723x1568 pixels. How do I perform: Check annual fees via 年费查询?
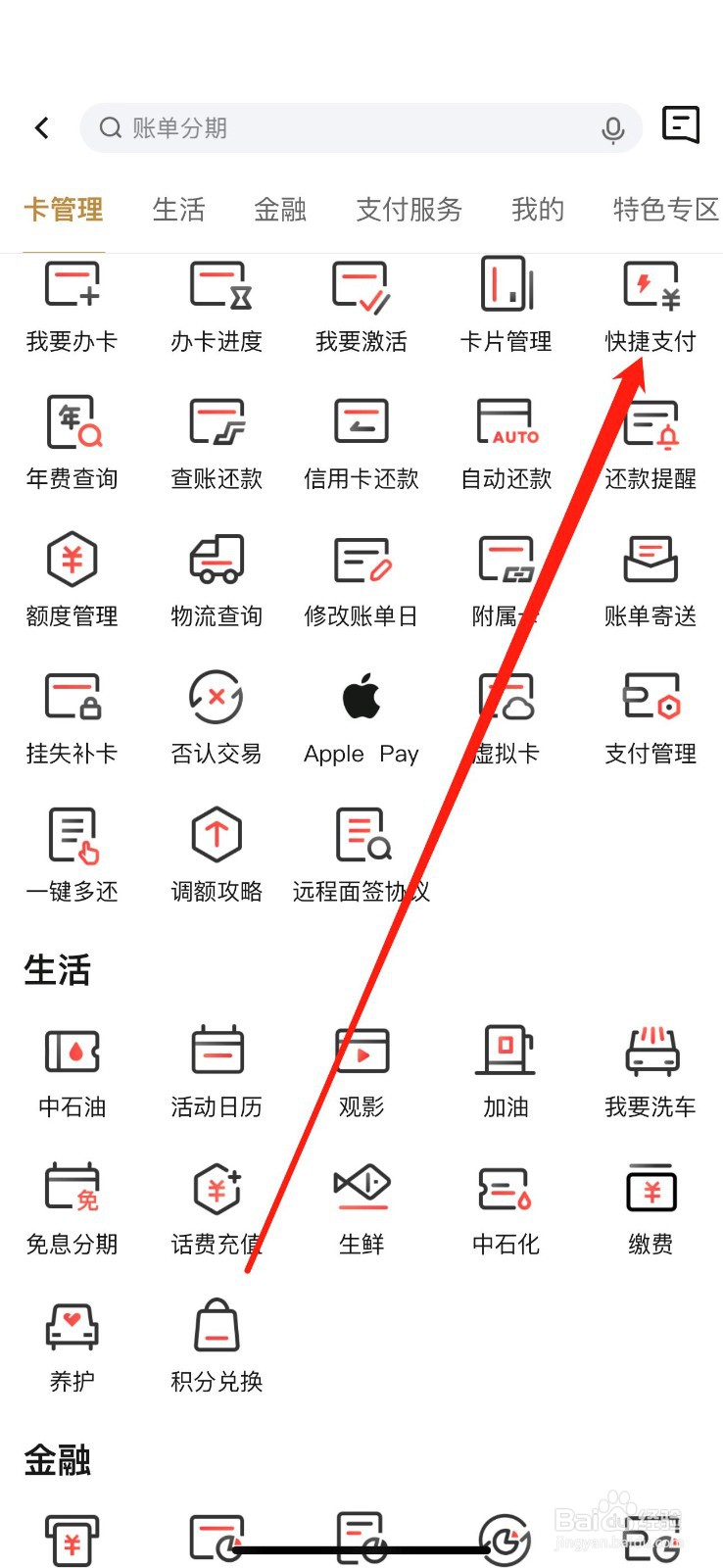click(x=72, y=441)
